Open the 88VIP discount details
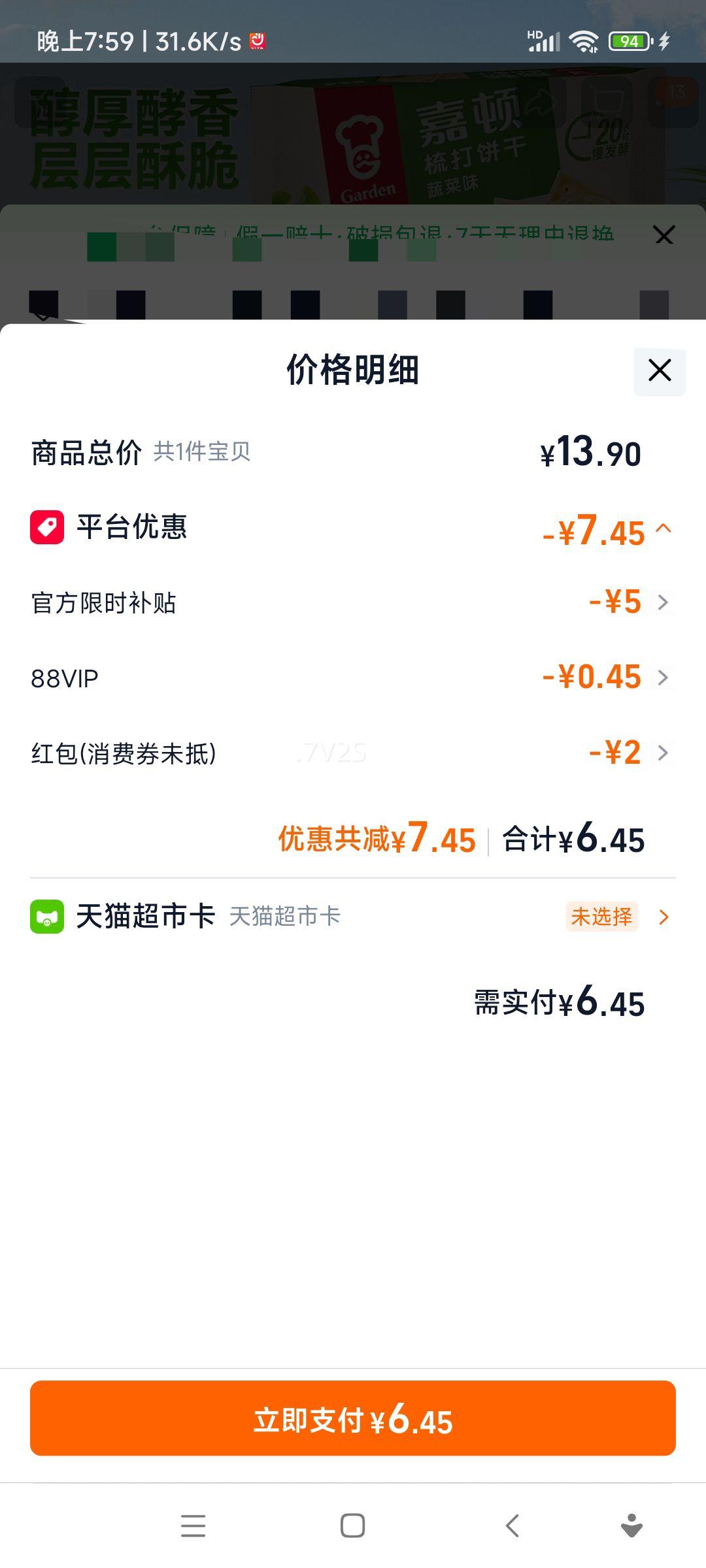Viewport: 706px width, 1568px height. 663,678
